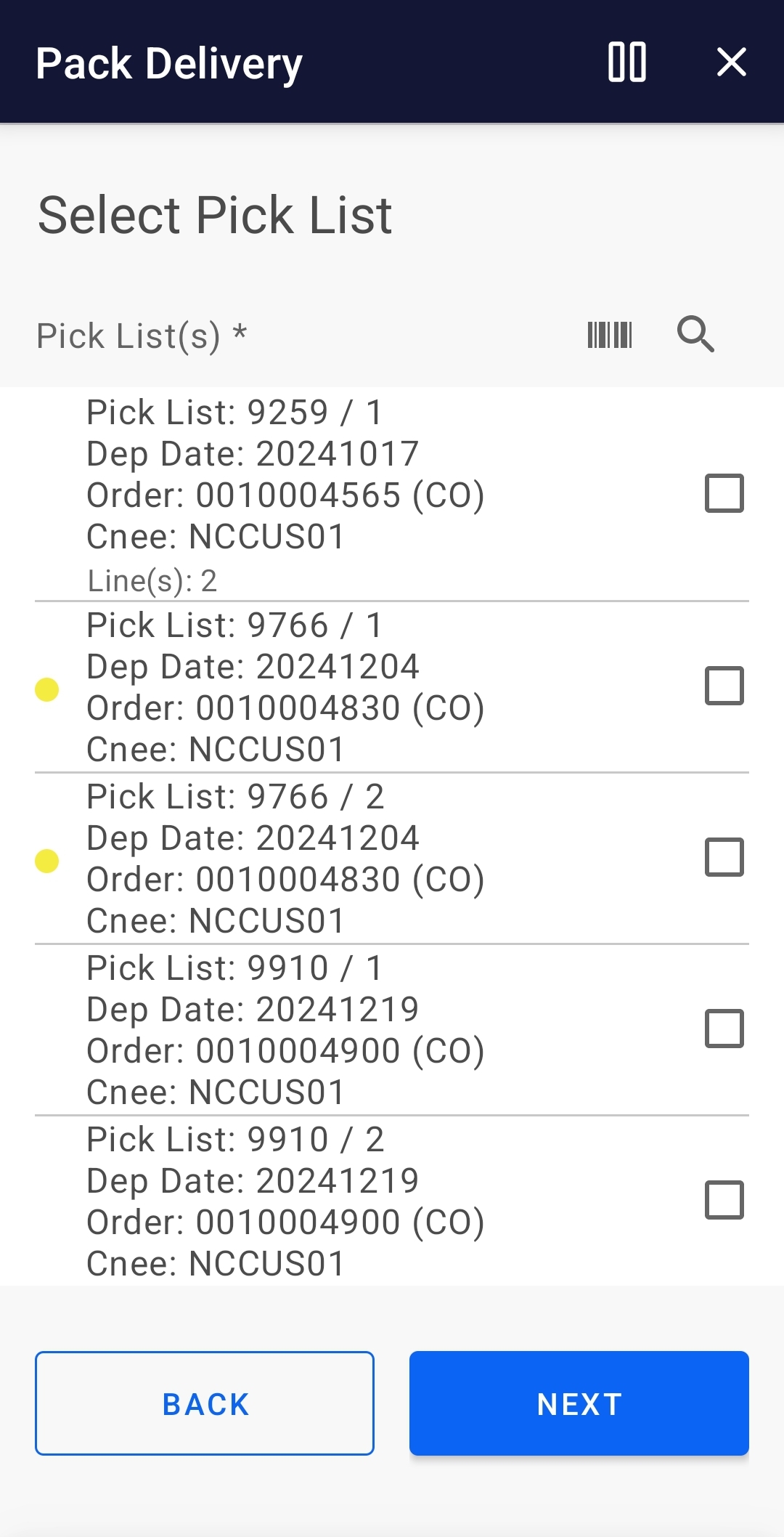Close the Pack Delivery screen
This screenshot has height=1537, width=784.
pyautogui.click(x=732, y=63)
